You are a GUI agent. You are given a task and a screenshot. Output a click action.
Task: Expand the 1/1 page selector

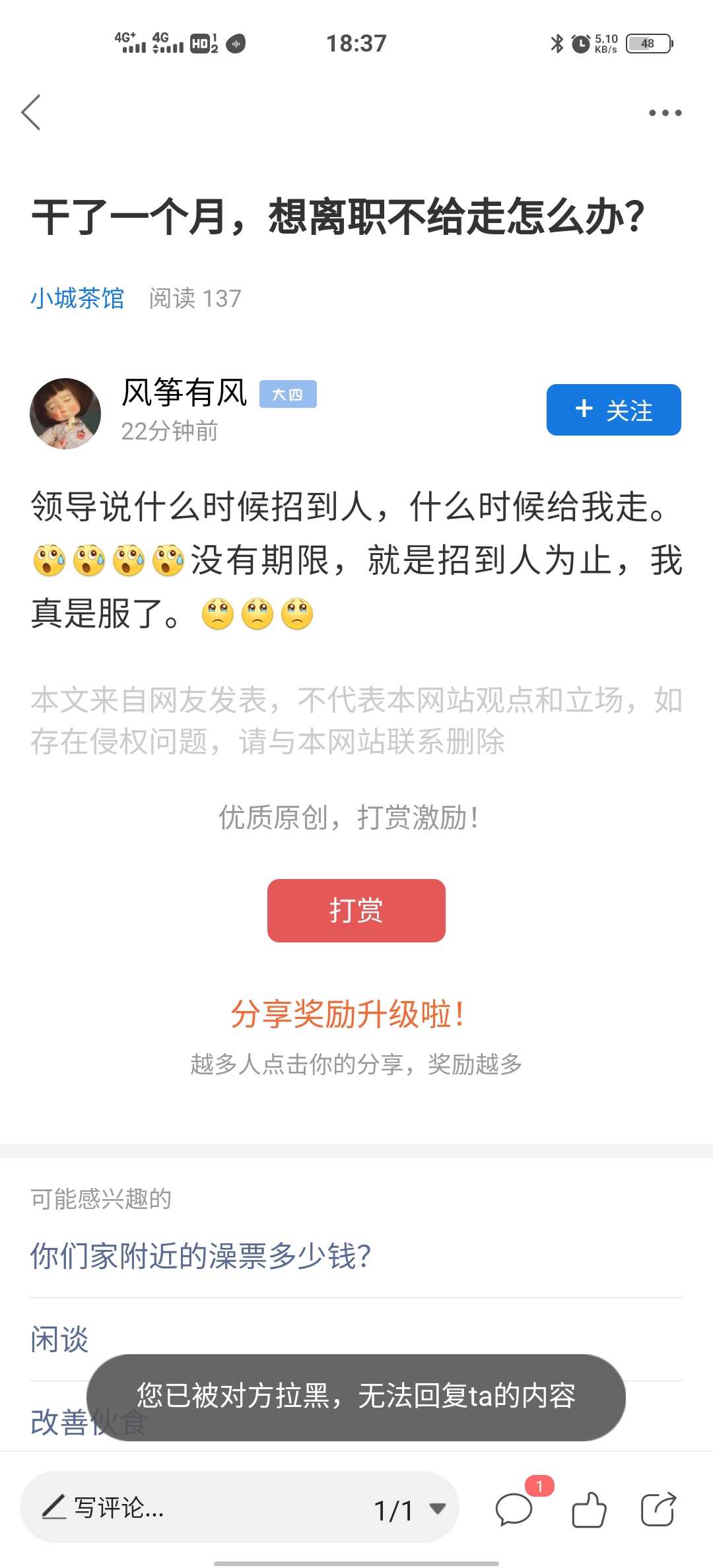[409, 1509]
